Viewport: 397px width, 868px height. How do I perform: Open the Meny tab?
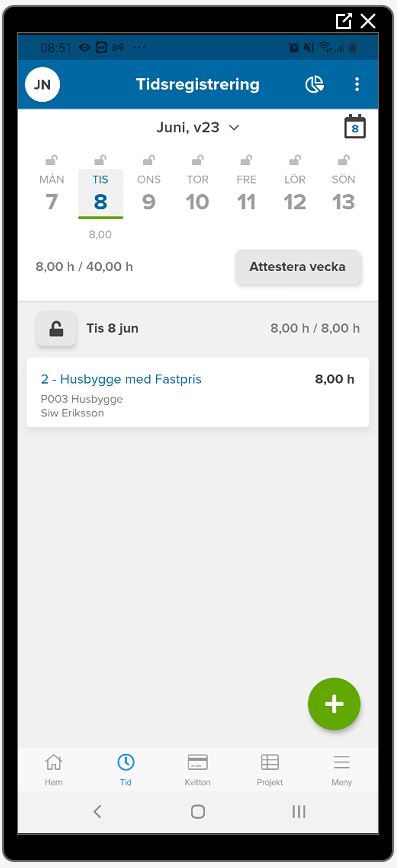pos(342,769)
